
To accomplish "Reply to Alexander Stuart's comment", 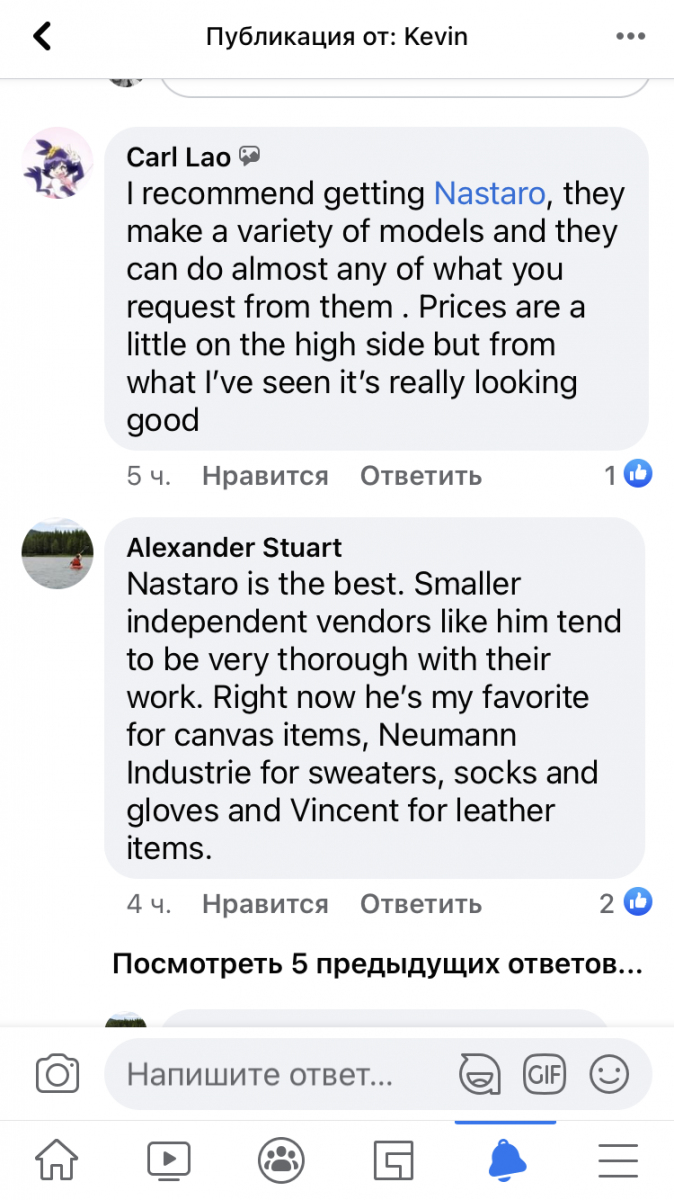I will [x=421, y=904].
